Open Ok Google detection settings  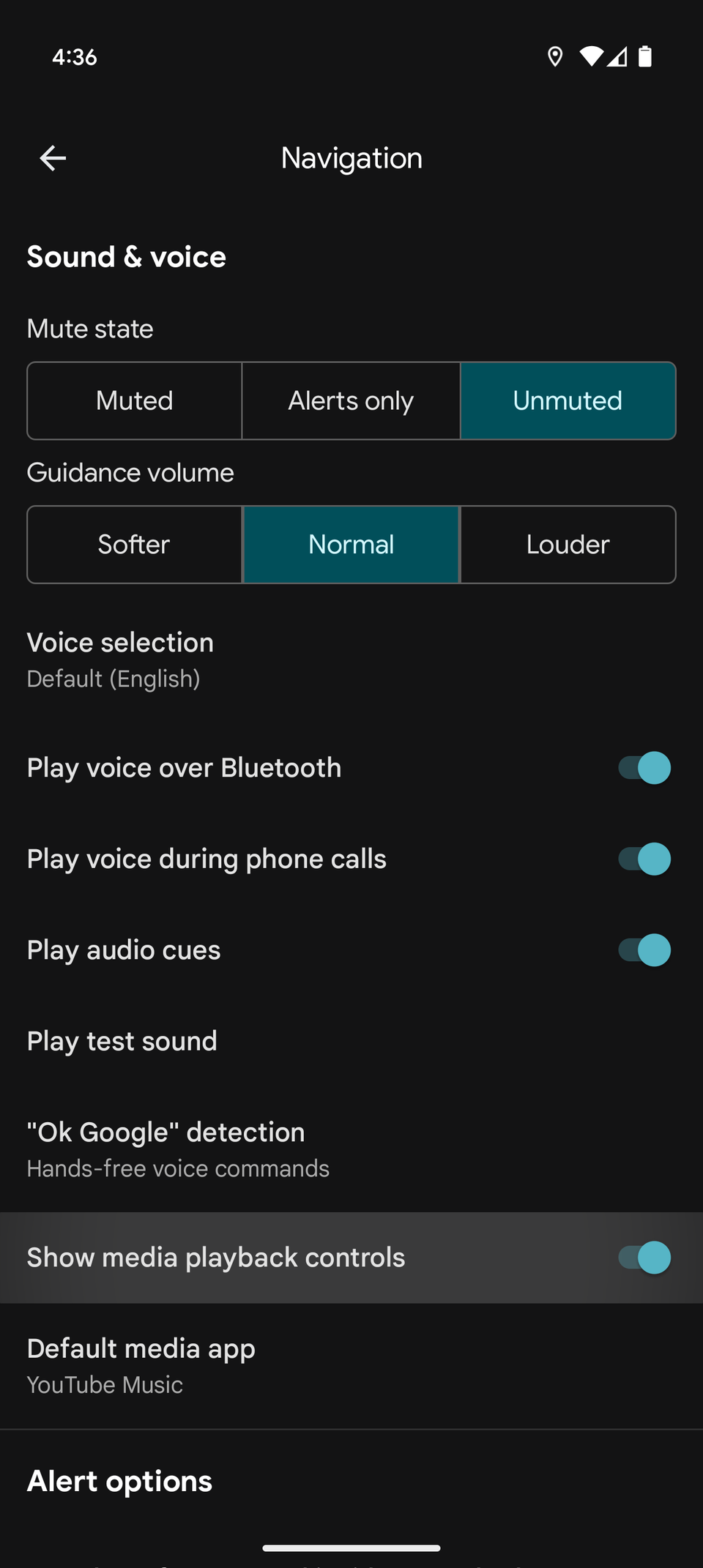pyautogui.click(x=165, y=1146)
